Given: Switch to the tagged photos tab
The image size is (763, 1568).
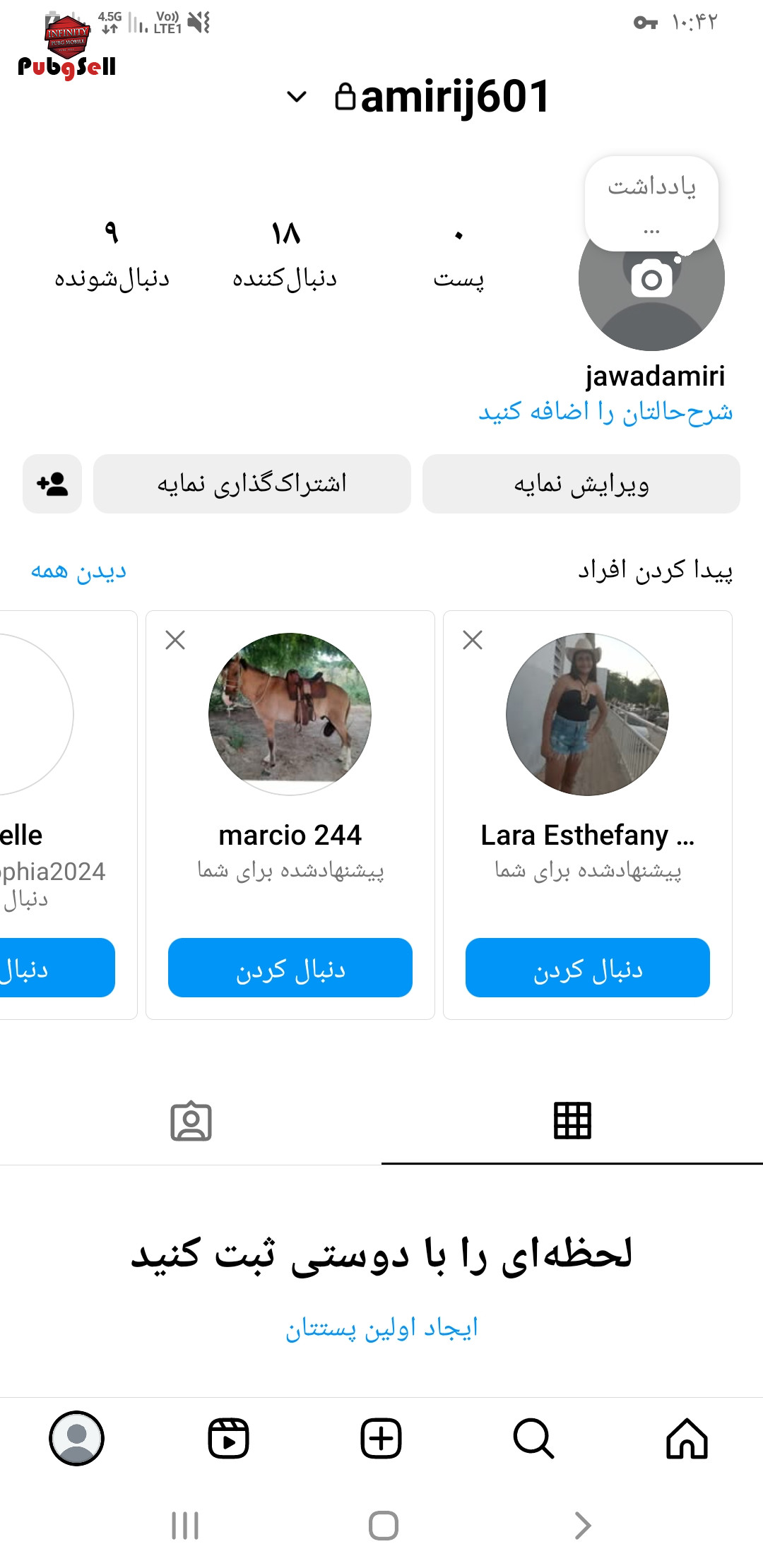Looking at the screenshot, I should pyautogui.click(x=191, y=1121).
